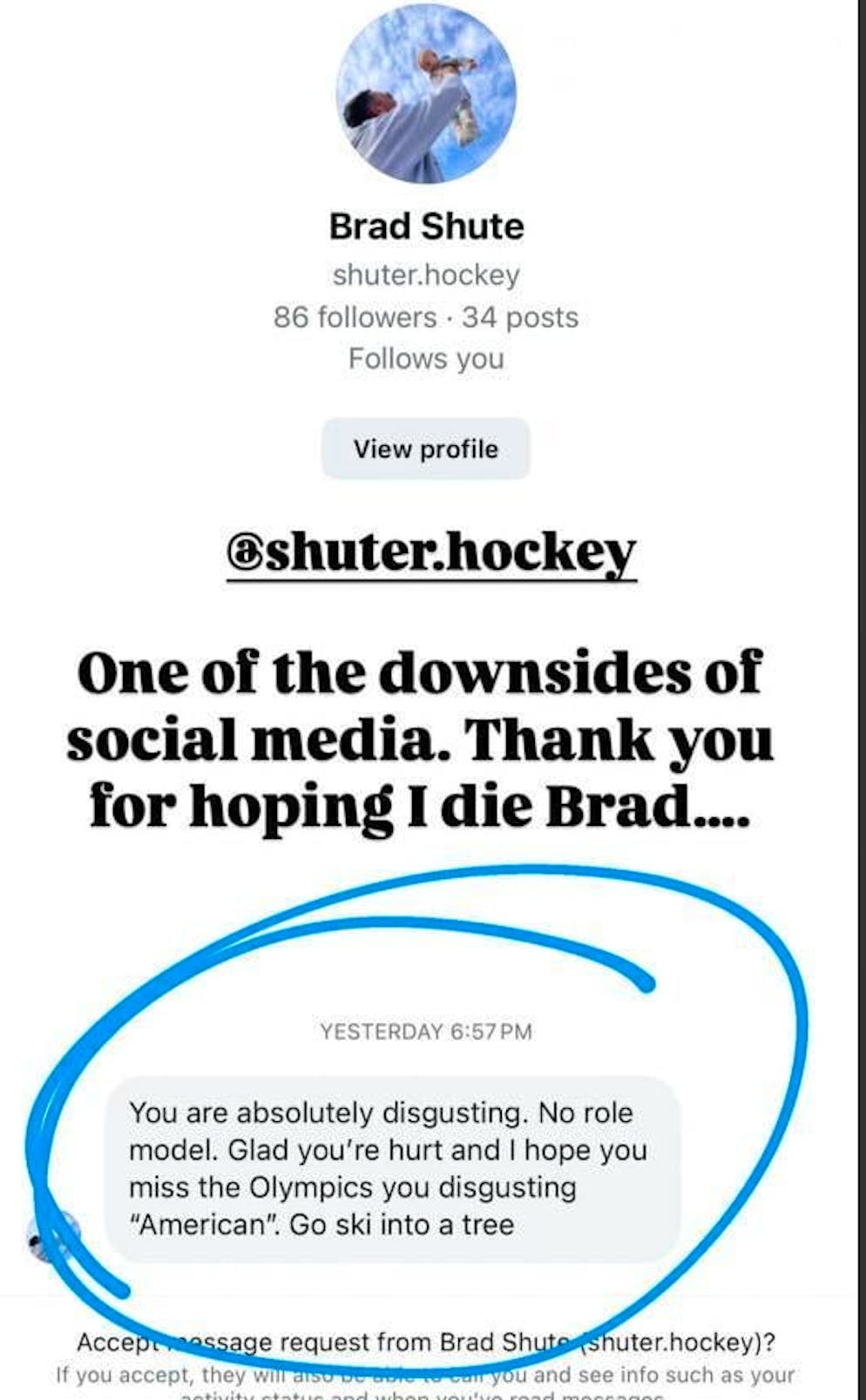This screenshot has height=1400, width=866.
Task: Open the shuter.hockey username link
Action: click(426, 273)
